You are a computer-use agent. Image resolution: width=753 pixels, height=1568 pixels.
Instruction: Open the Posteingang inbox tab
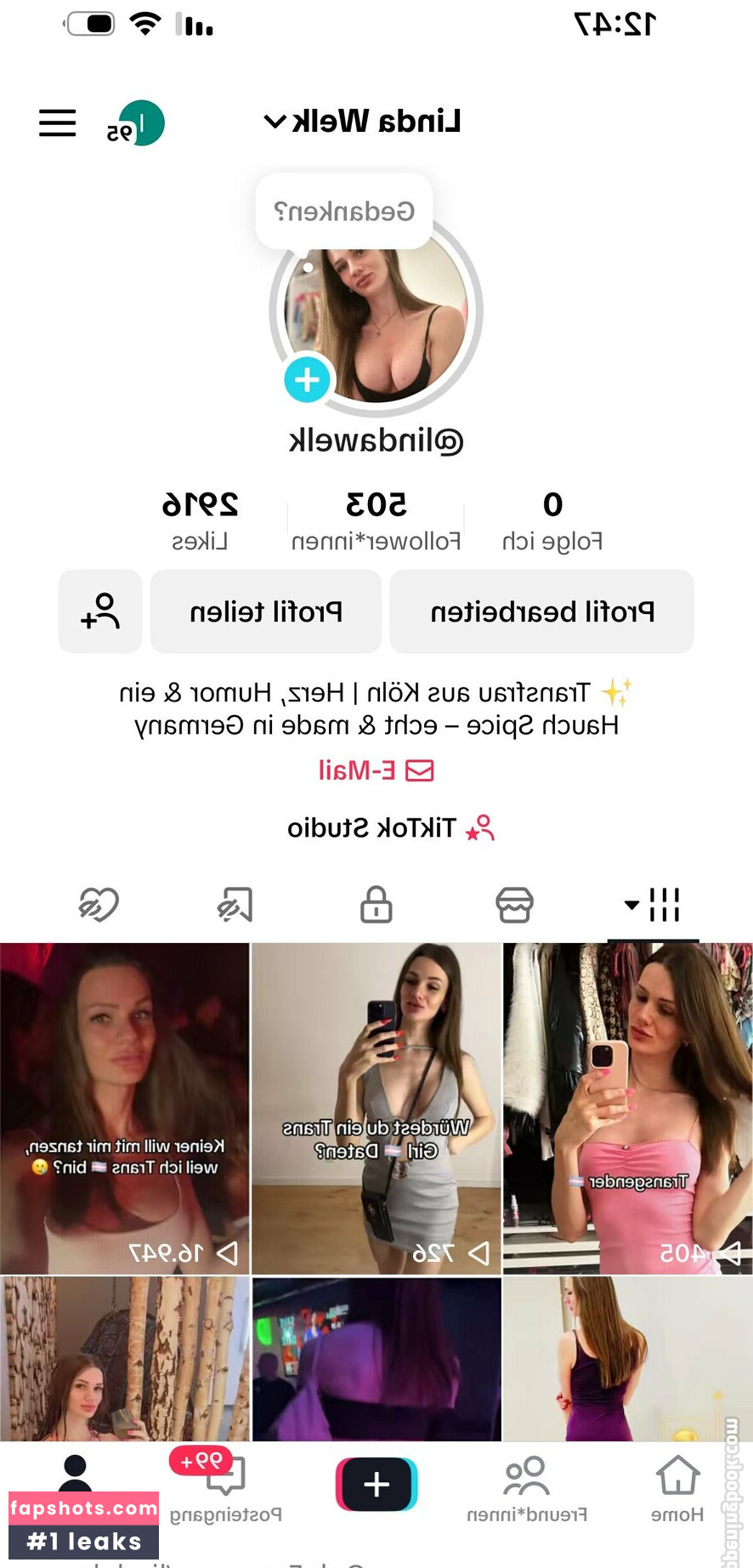[x=226, y=1488]
